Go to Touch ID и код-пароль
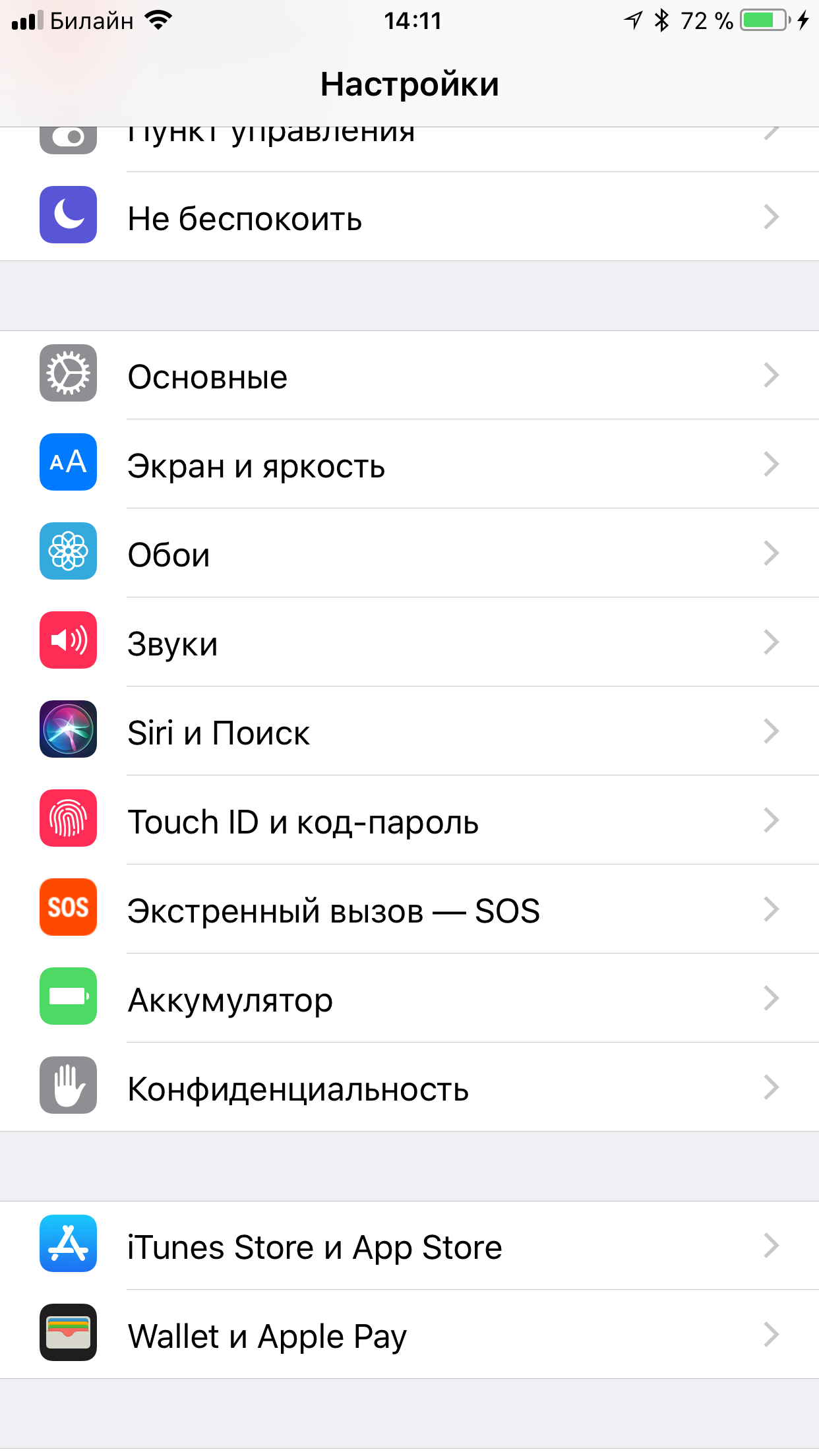The width and height of the screenshot is (819, 1456). click(x=409, y=821)
